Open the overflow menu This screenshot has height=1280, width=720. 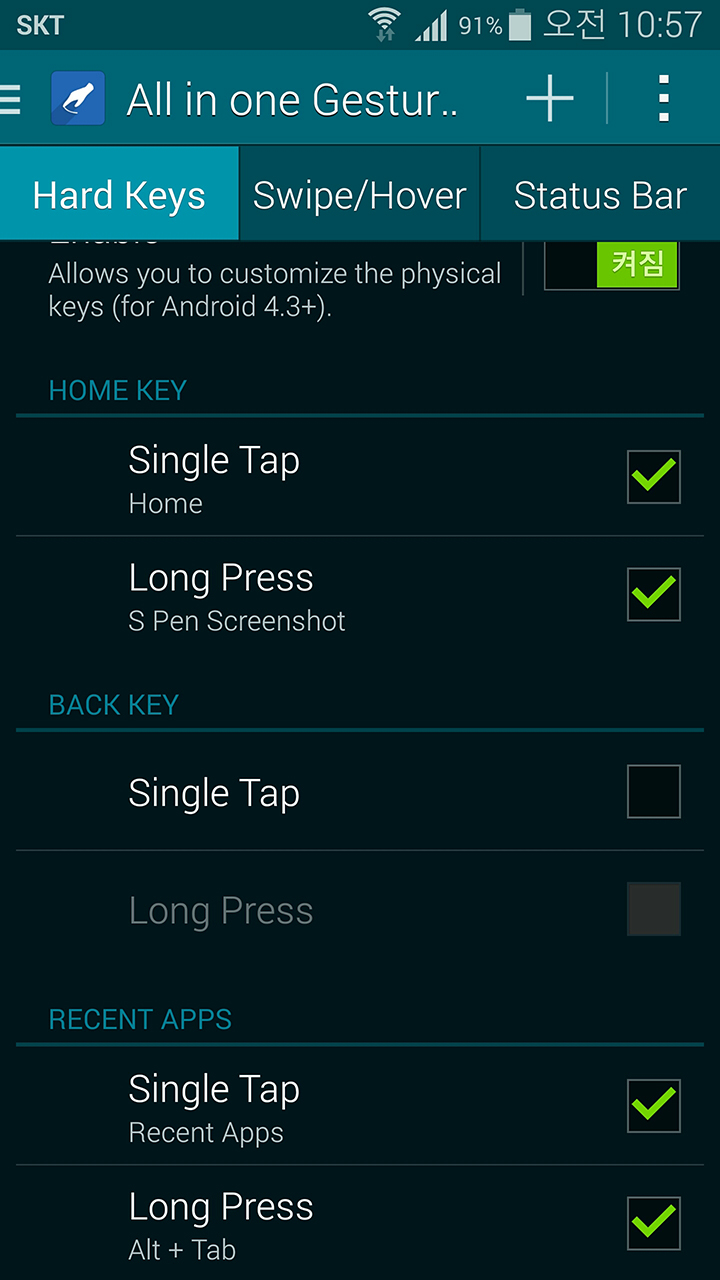tap(663, 99)
